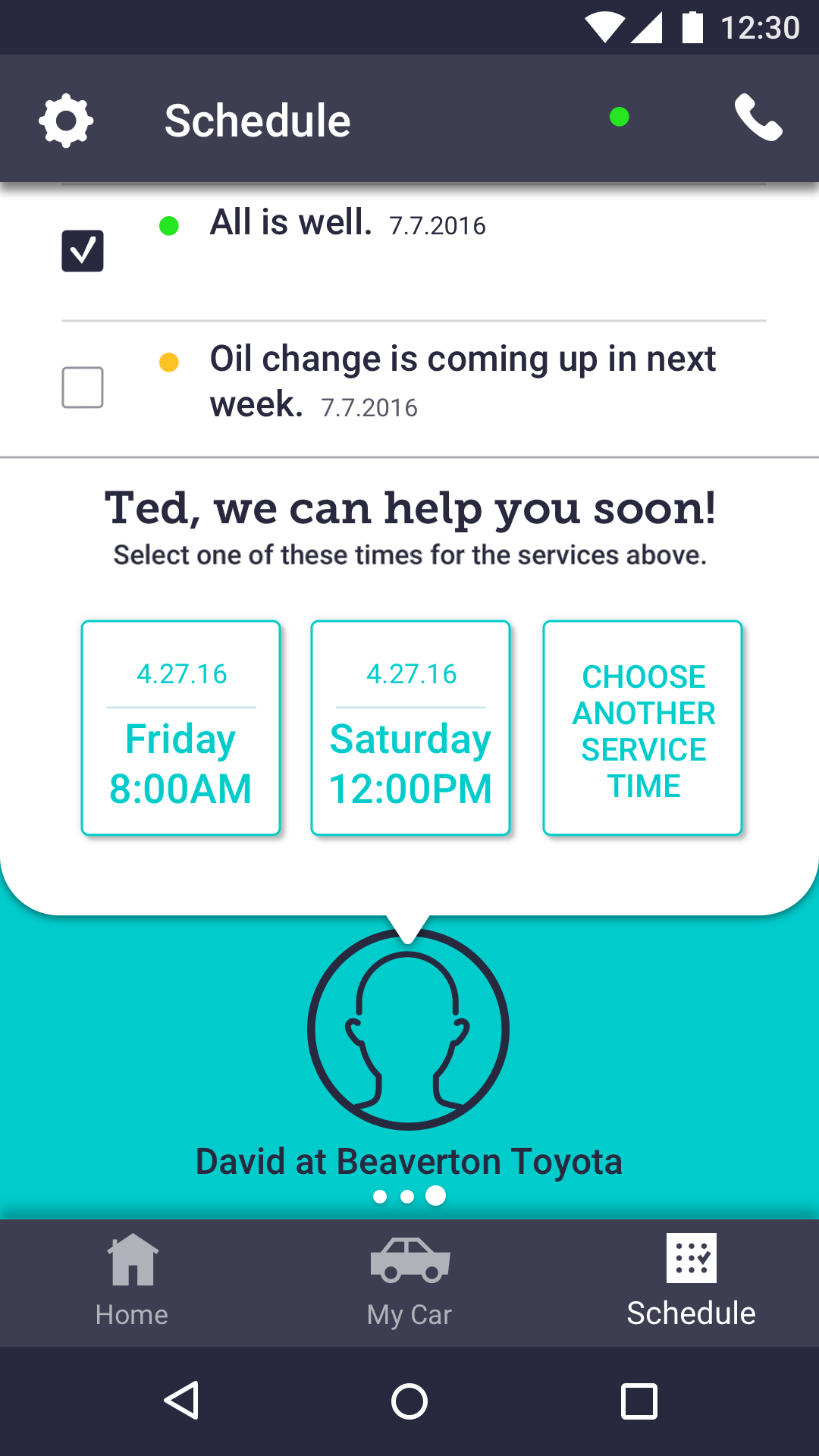Image resolution: width=819 pixels, height=1456 pixels.
Task: Switch to the My Car tab
Action: point(409,1282)
